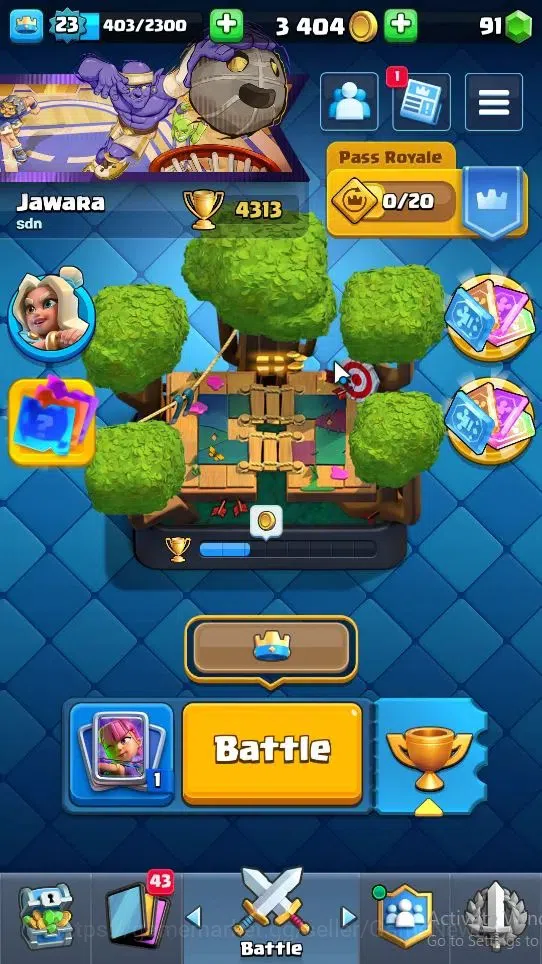
Task: Open the gem balance counter
Action: pyautogui.click(x=505, y=26)
